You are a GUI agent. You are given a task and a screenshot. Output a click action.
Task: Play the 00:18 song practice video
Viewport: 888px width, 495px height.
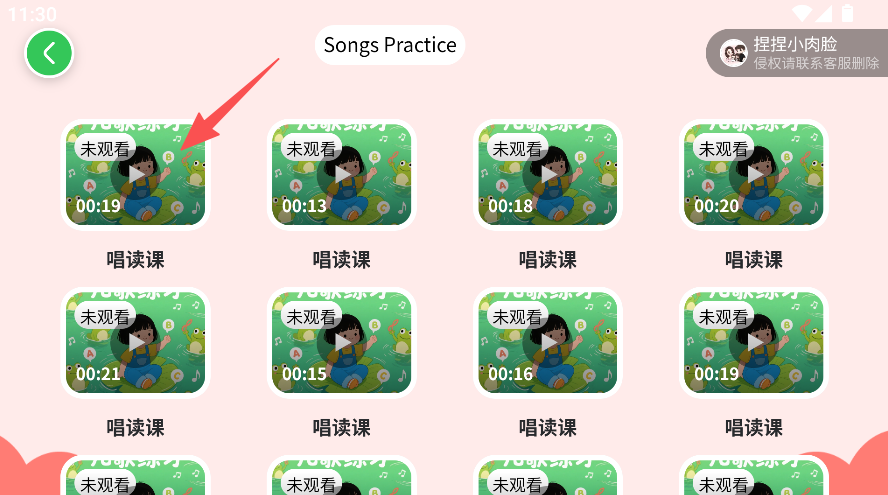point(548,175)
